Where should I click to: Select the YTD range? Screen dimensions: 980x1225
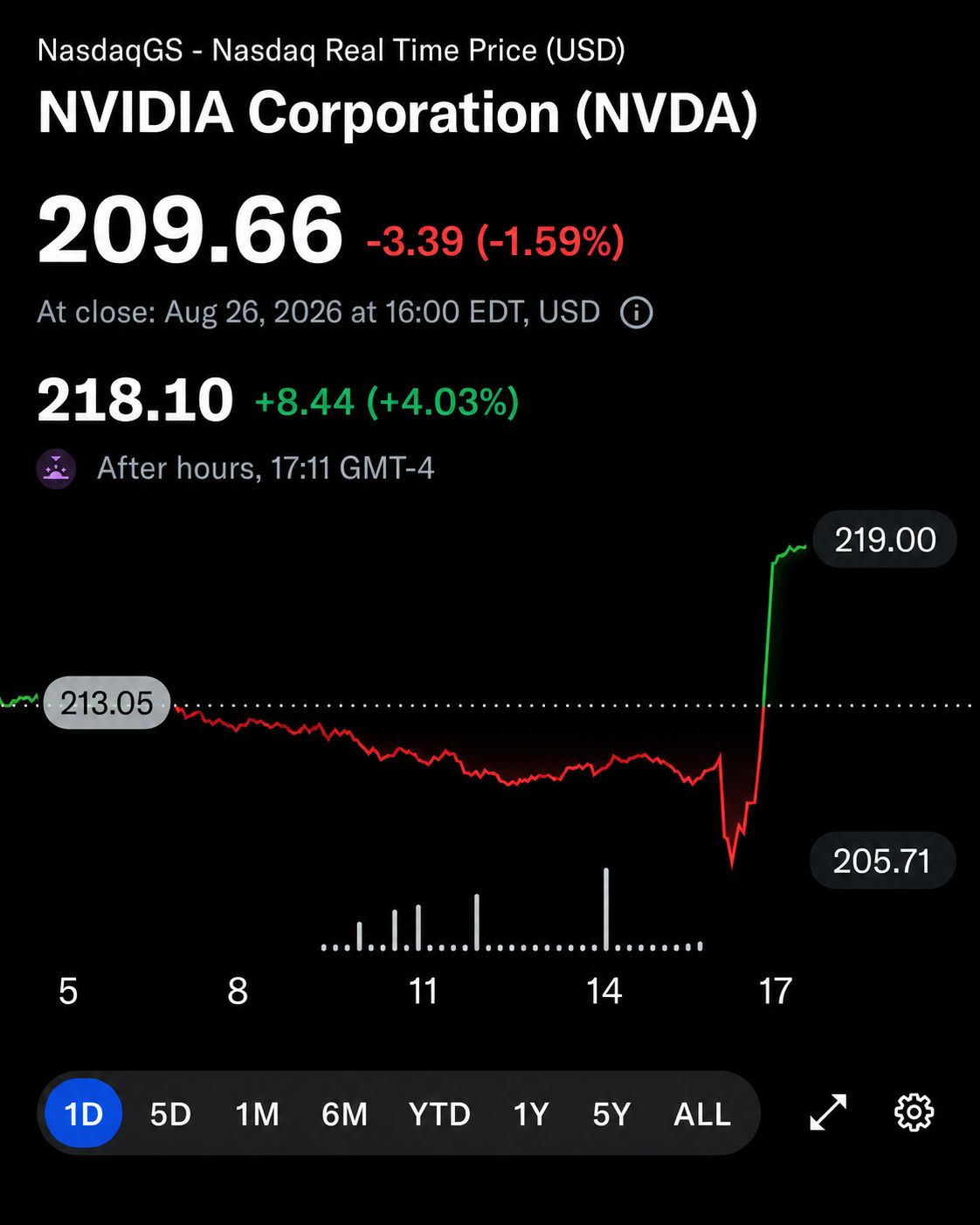point(439,1114)
